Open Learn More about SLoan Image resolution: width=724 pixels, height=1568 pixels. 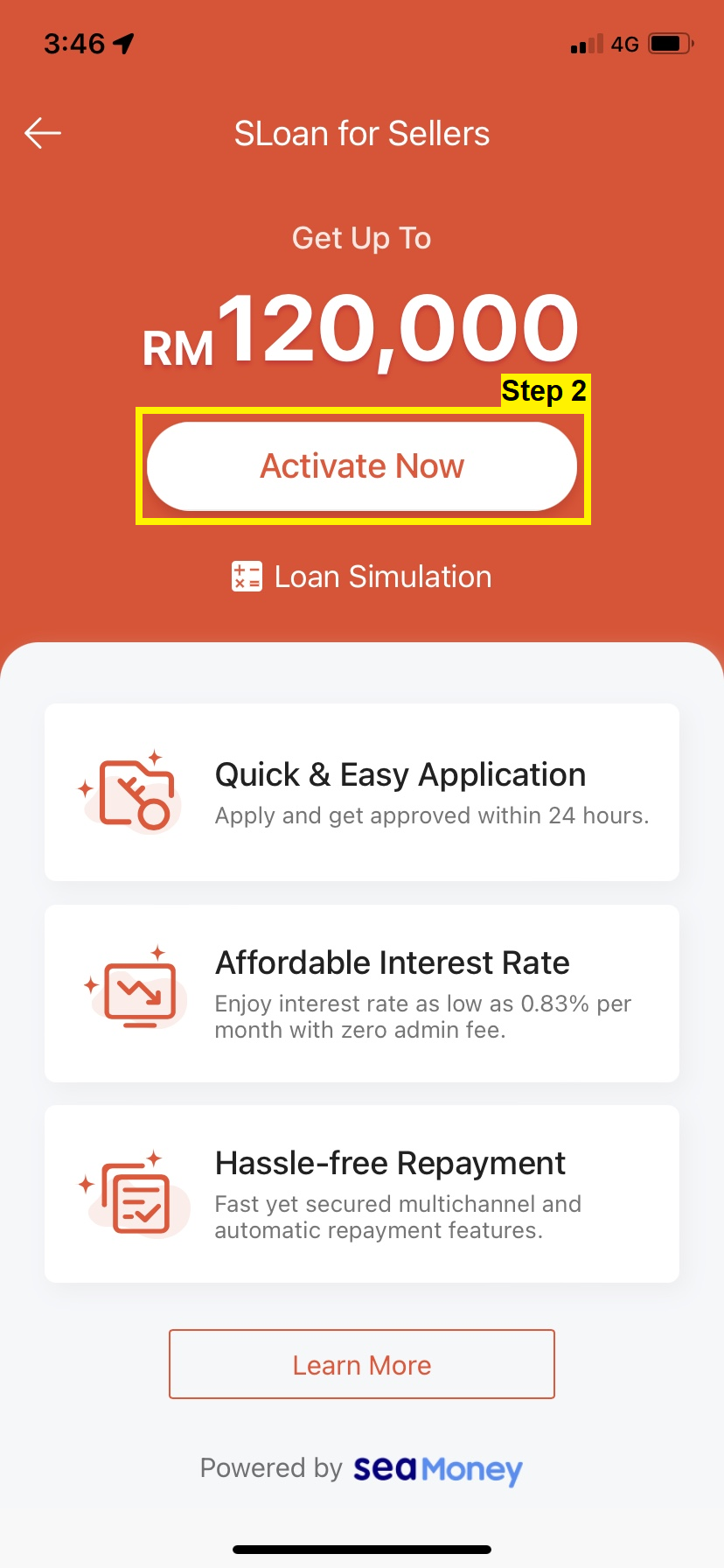[x=361, y=1363]
